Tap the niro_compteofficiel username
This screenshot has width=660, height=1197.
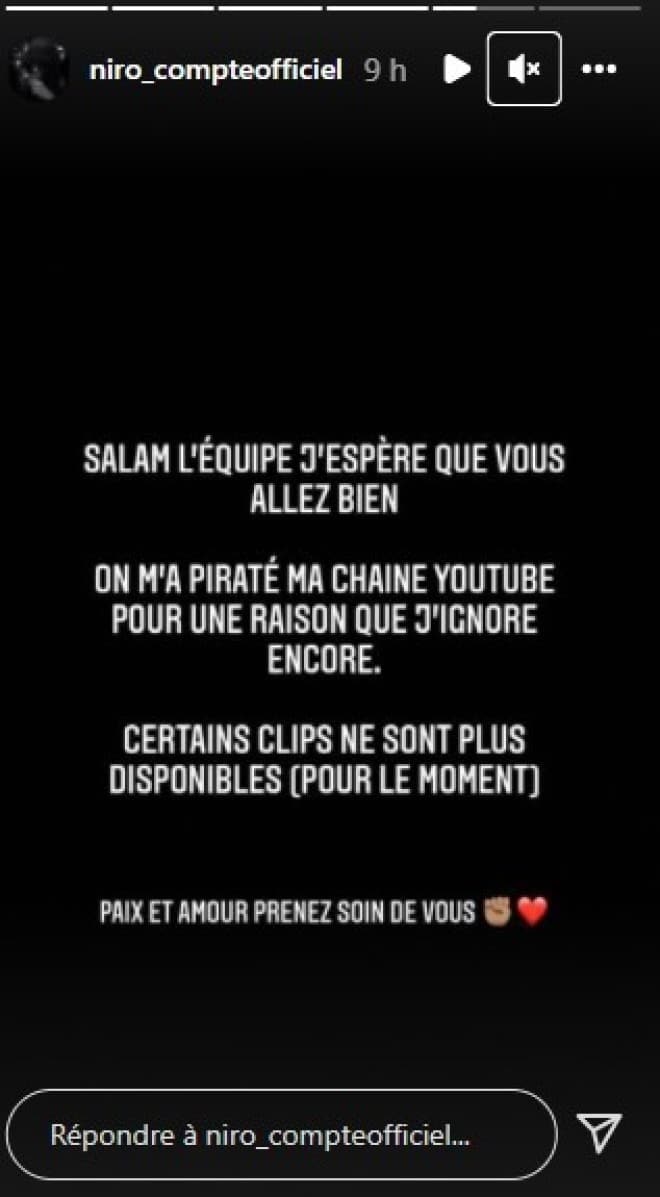coord(215,70)
